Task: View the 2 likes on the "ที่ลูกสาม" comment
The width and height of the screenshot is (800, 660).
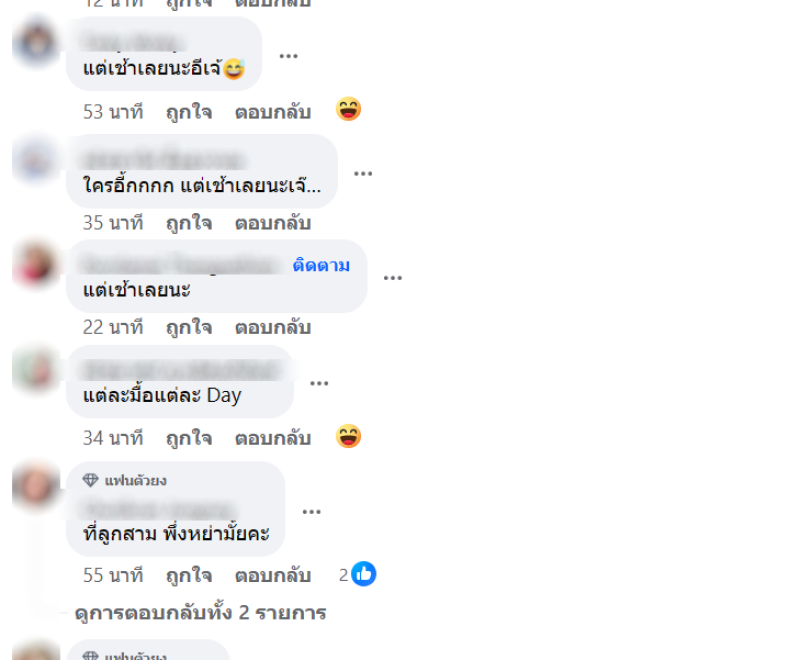Action: point(358,574)
